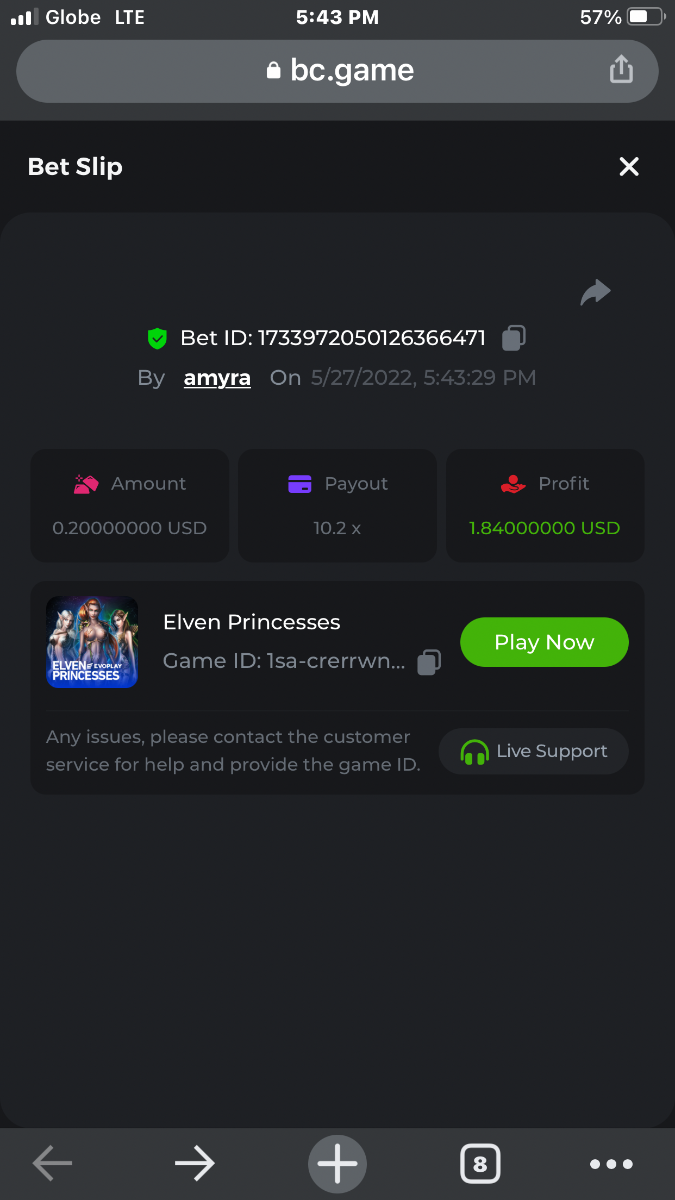View the 8 open tabs
675x1200 pixels.
pos(480,1163)
